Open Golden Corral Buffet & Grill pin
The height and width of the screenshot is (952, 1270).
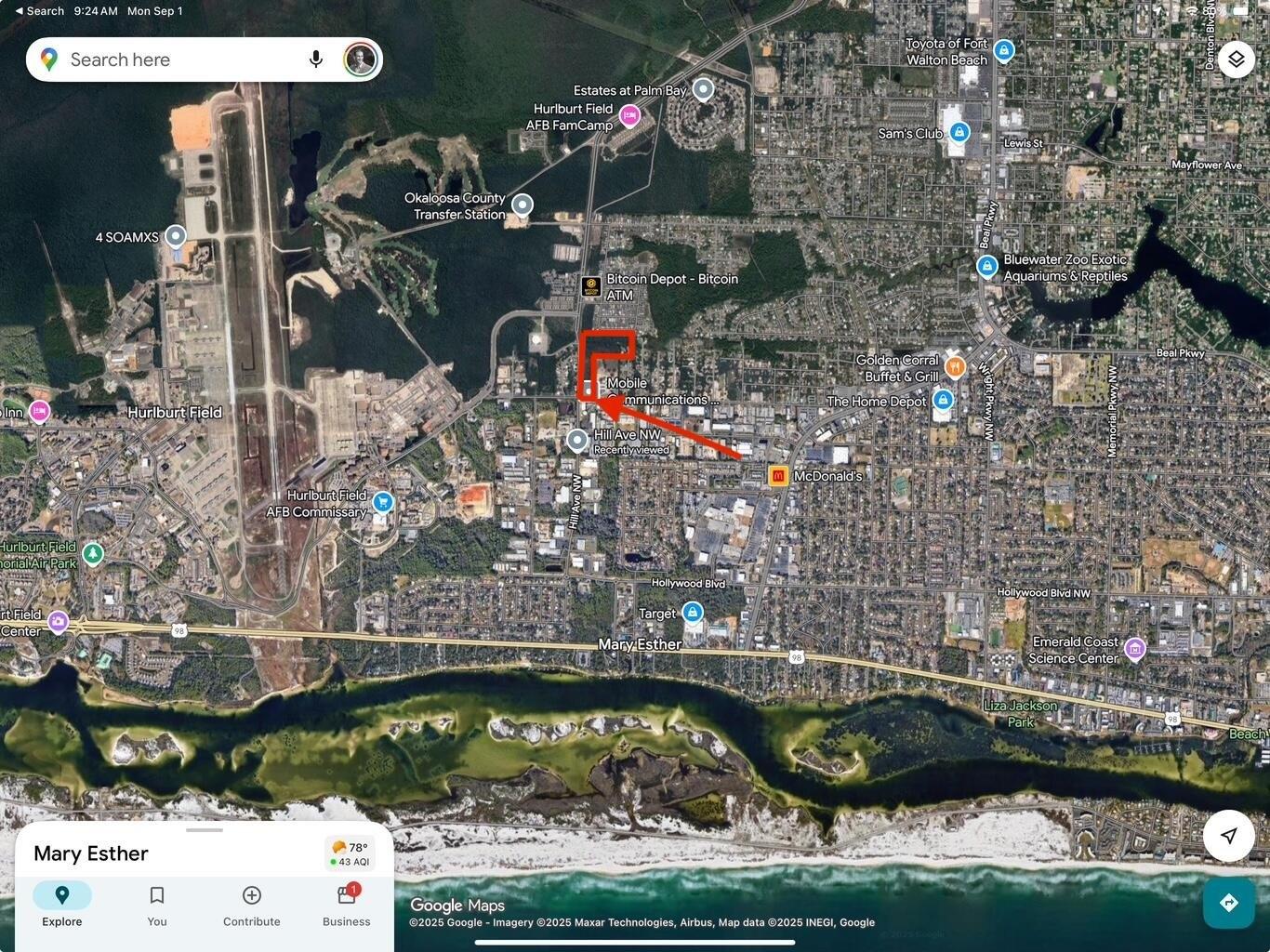coord(955,366)
